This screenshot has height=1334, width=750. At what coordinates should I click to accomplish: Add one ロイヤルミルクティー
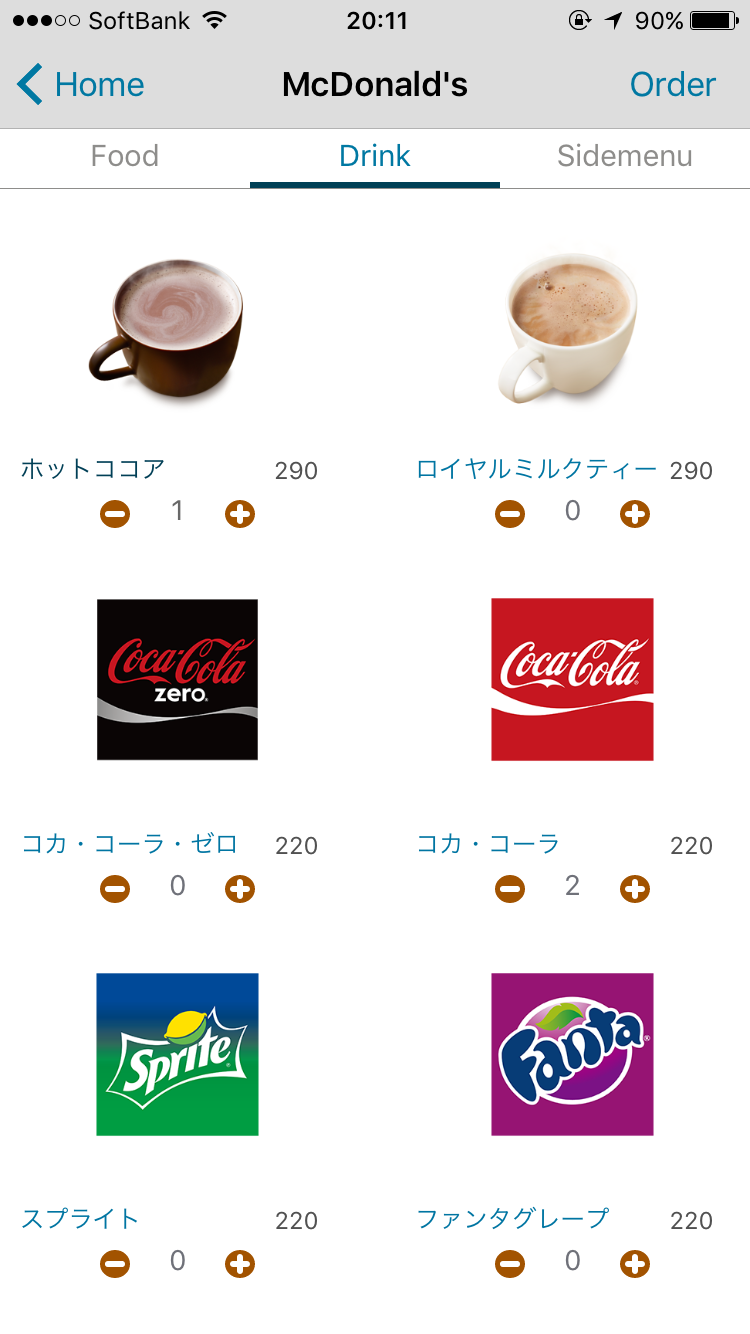635,514
